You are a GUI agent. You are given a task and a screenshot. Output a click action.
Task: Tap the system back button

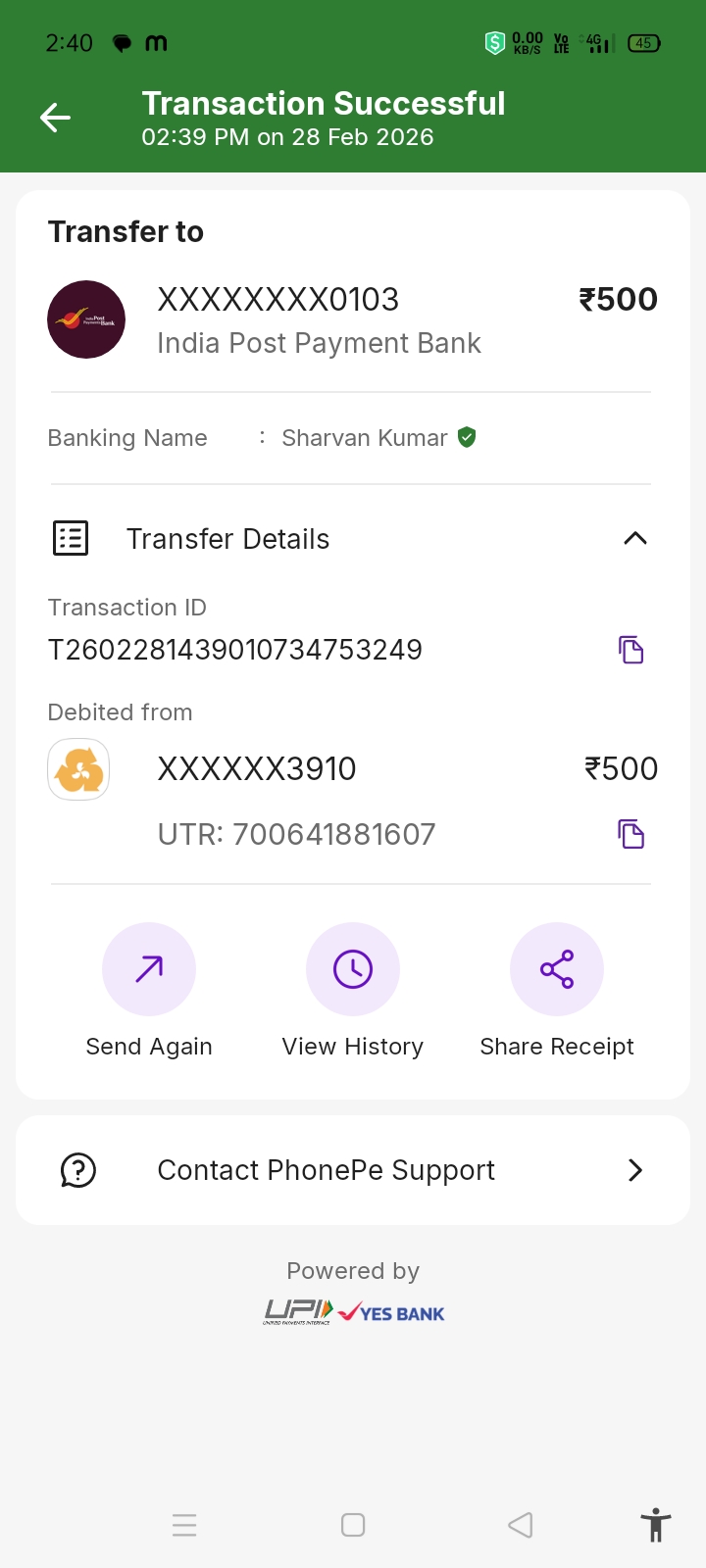click(x=521, y=1525)
